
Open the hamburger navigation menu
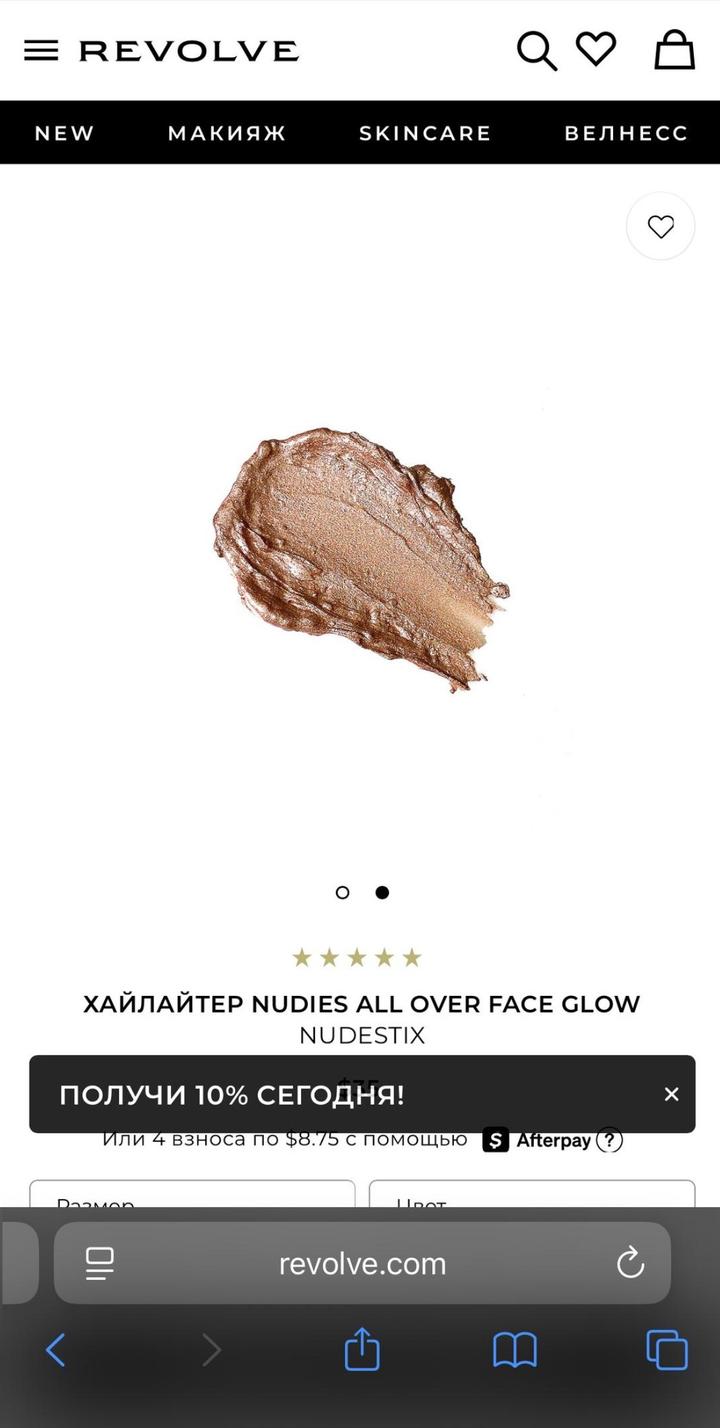41,50
